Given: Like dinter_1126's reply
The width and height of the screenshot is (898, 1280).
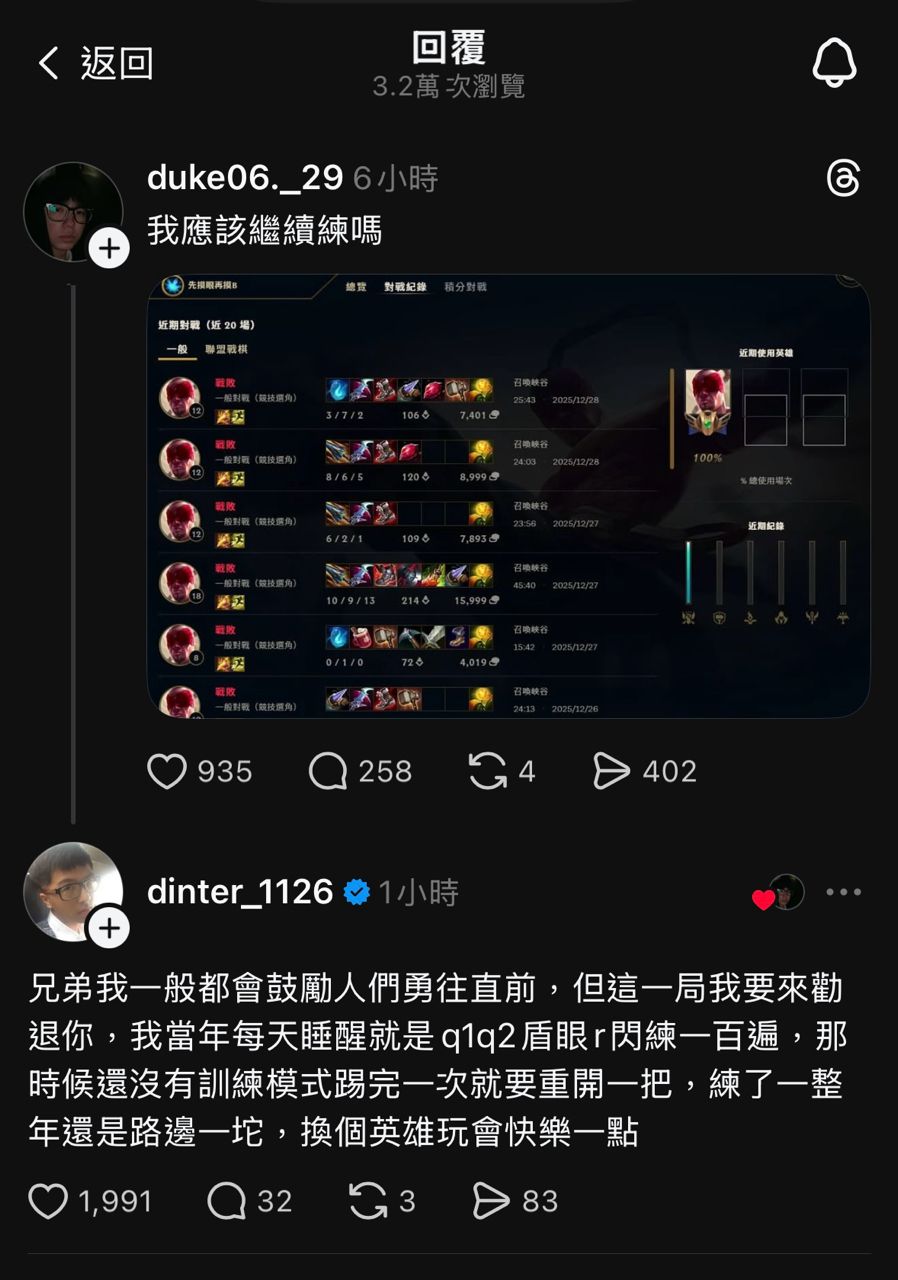Looking at the screenshot, I should [48, 1201].
